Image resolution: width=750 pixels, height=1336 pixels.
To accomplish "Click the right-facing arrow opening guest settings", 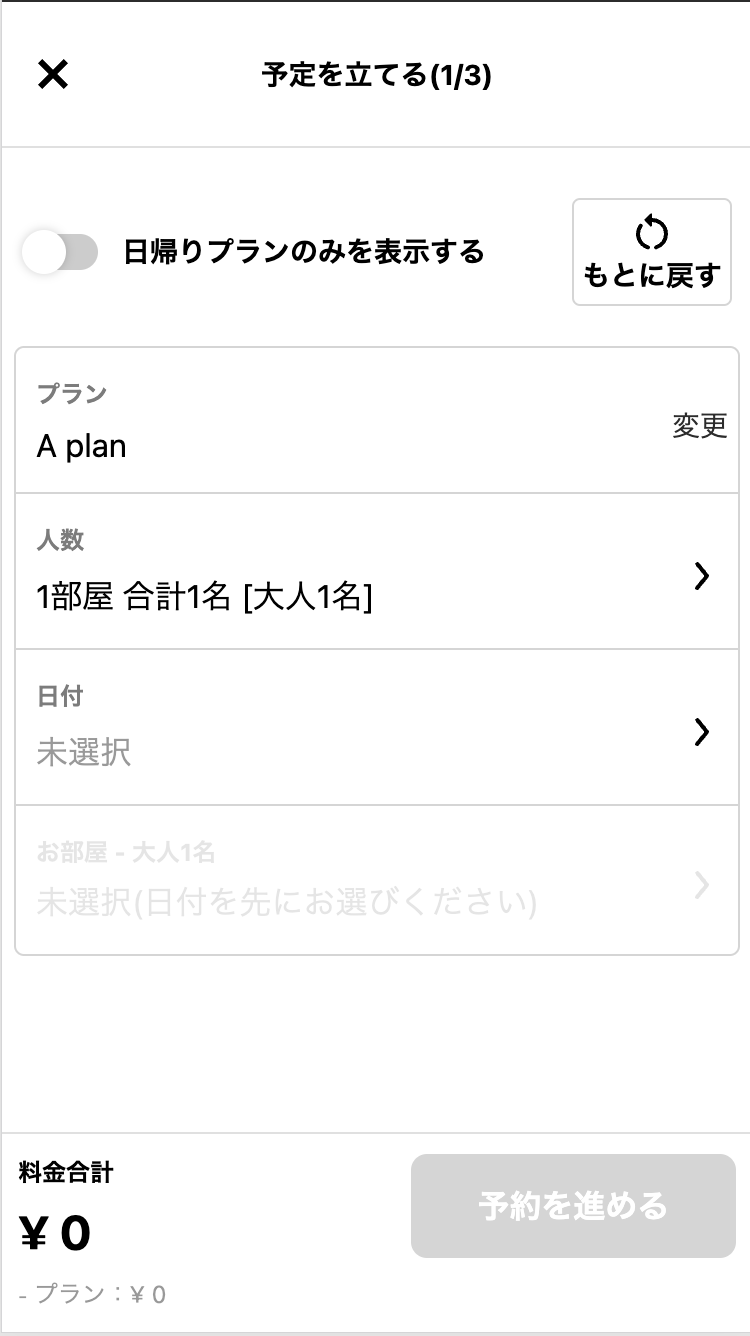I will point(702,575).
